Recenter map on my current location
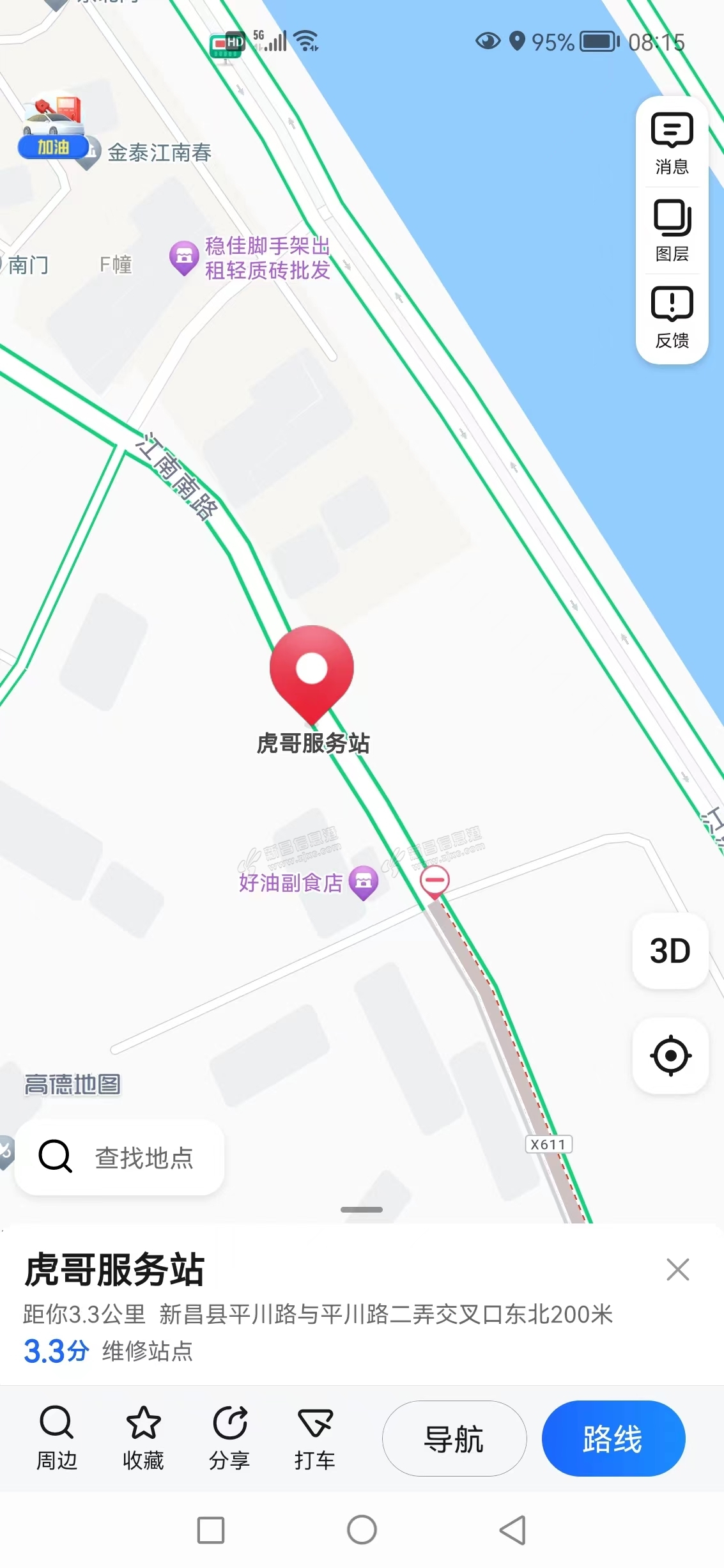 (x=670, y=1055)
